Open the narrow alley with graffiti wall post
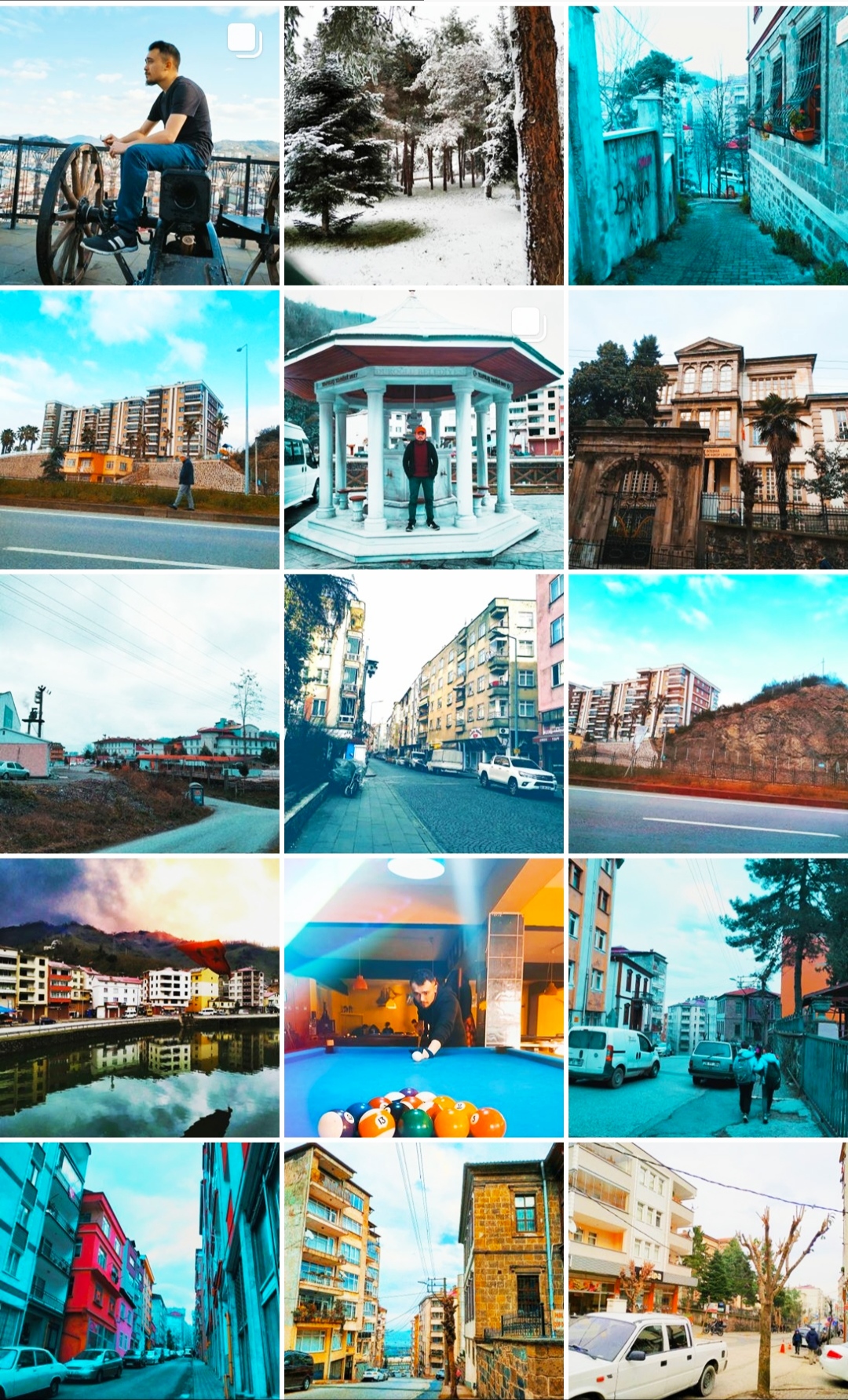This screenshot has height=1400, width=848. (x=708, y=145)
